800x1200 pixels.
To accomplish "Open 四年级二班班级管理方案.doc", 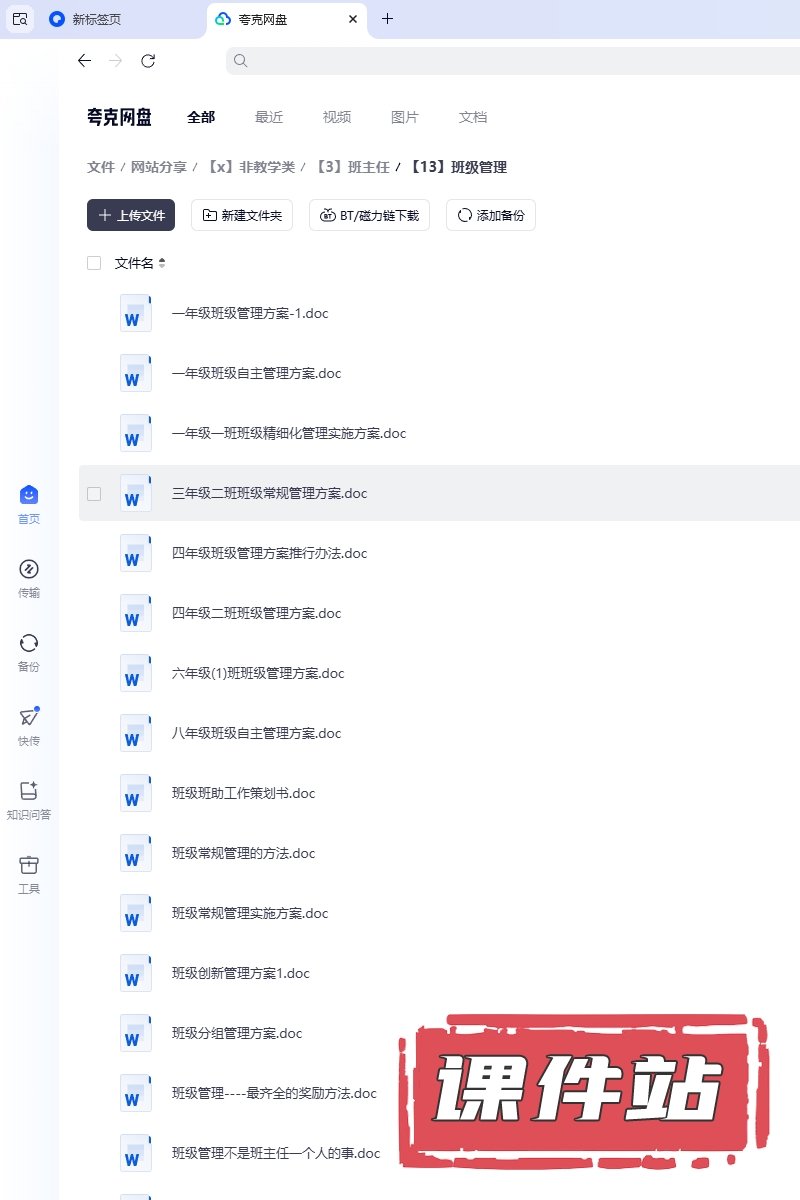I will click(256, 613).
